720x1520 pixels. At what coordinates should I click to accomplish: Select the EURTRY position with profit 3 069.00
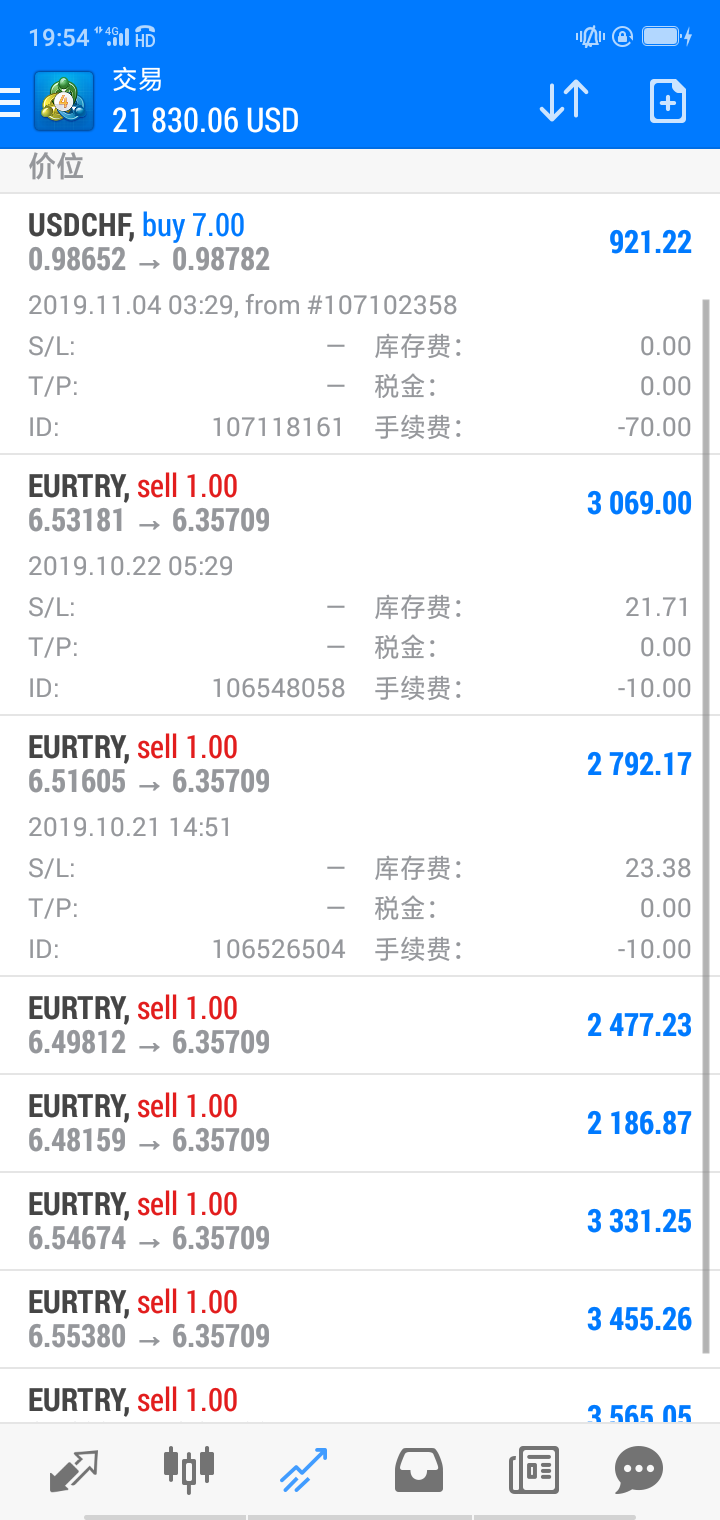pos(360,585)
